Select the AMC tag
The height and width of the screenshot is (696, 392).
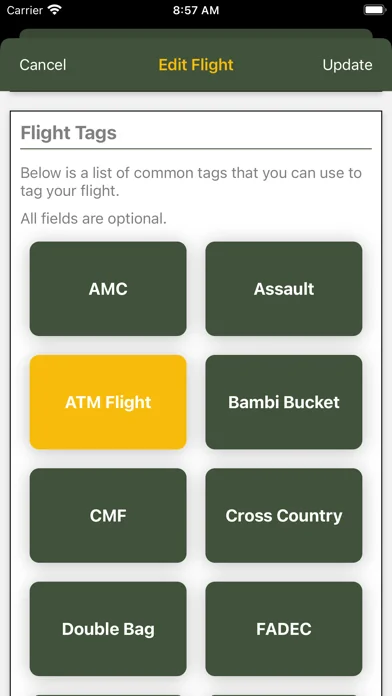tap(108, 289)
